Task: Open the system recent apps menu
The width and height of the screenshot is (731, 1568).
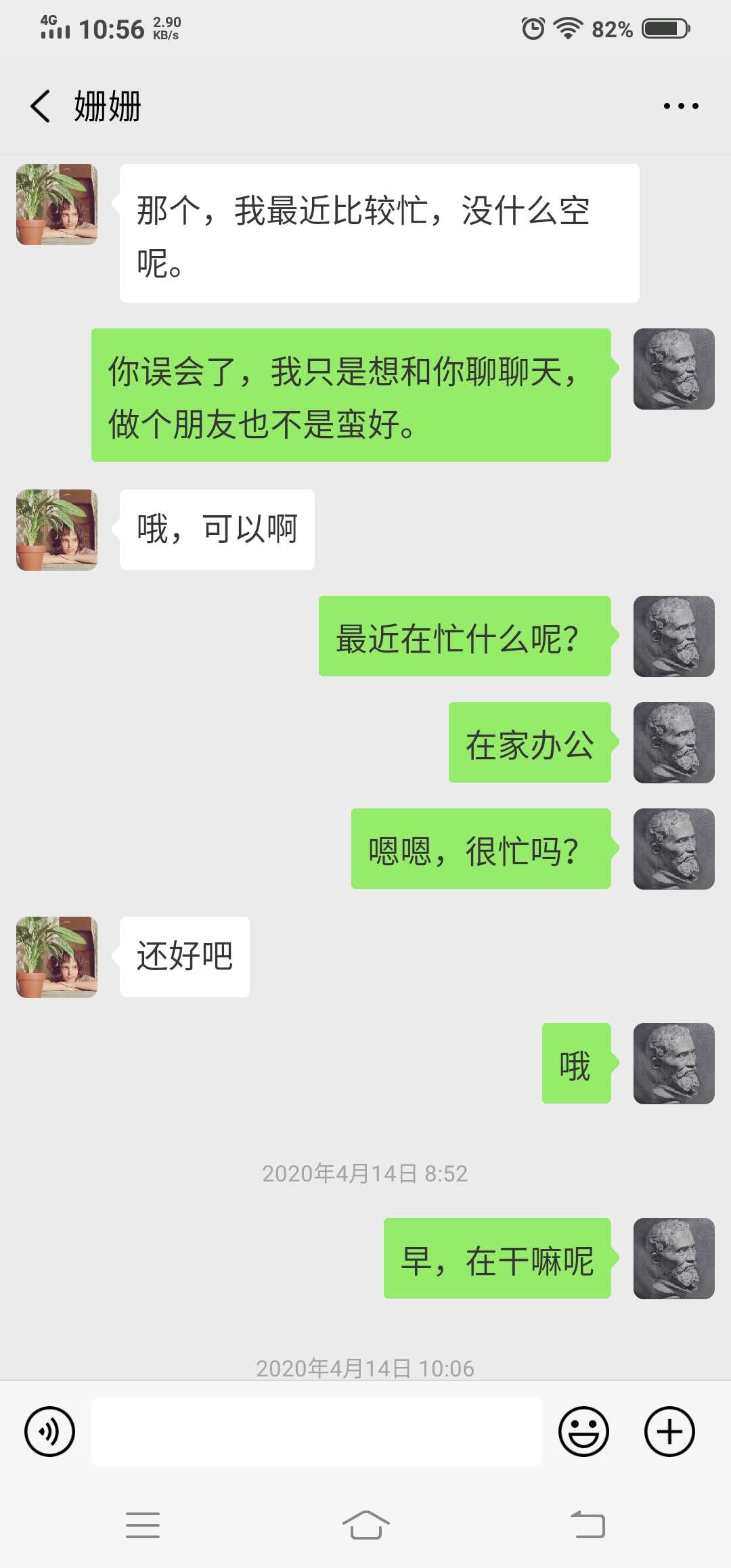Action: tap(143, 1525)
